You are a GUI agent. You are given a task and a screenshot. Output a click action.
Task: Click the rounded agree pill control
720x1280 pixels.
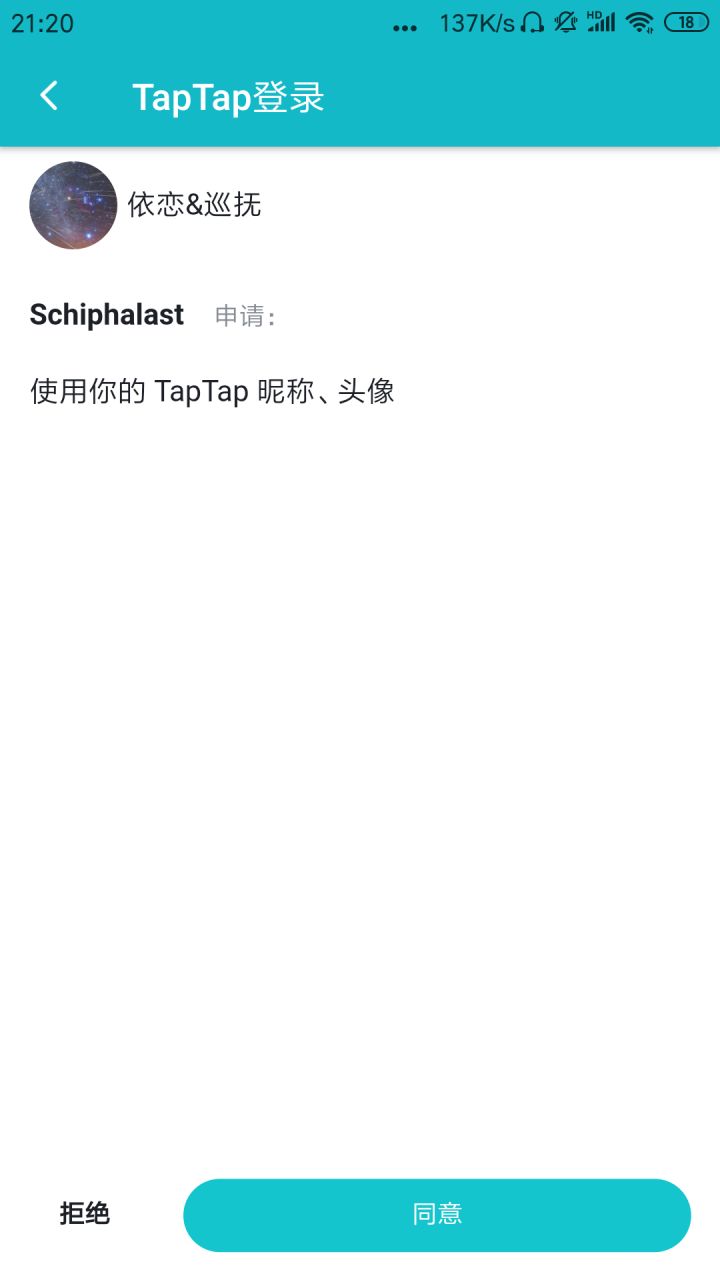click(x=438, y=1214)
